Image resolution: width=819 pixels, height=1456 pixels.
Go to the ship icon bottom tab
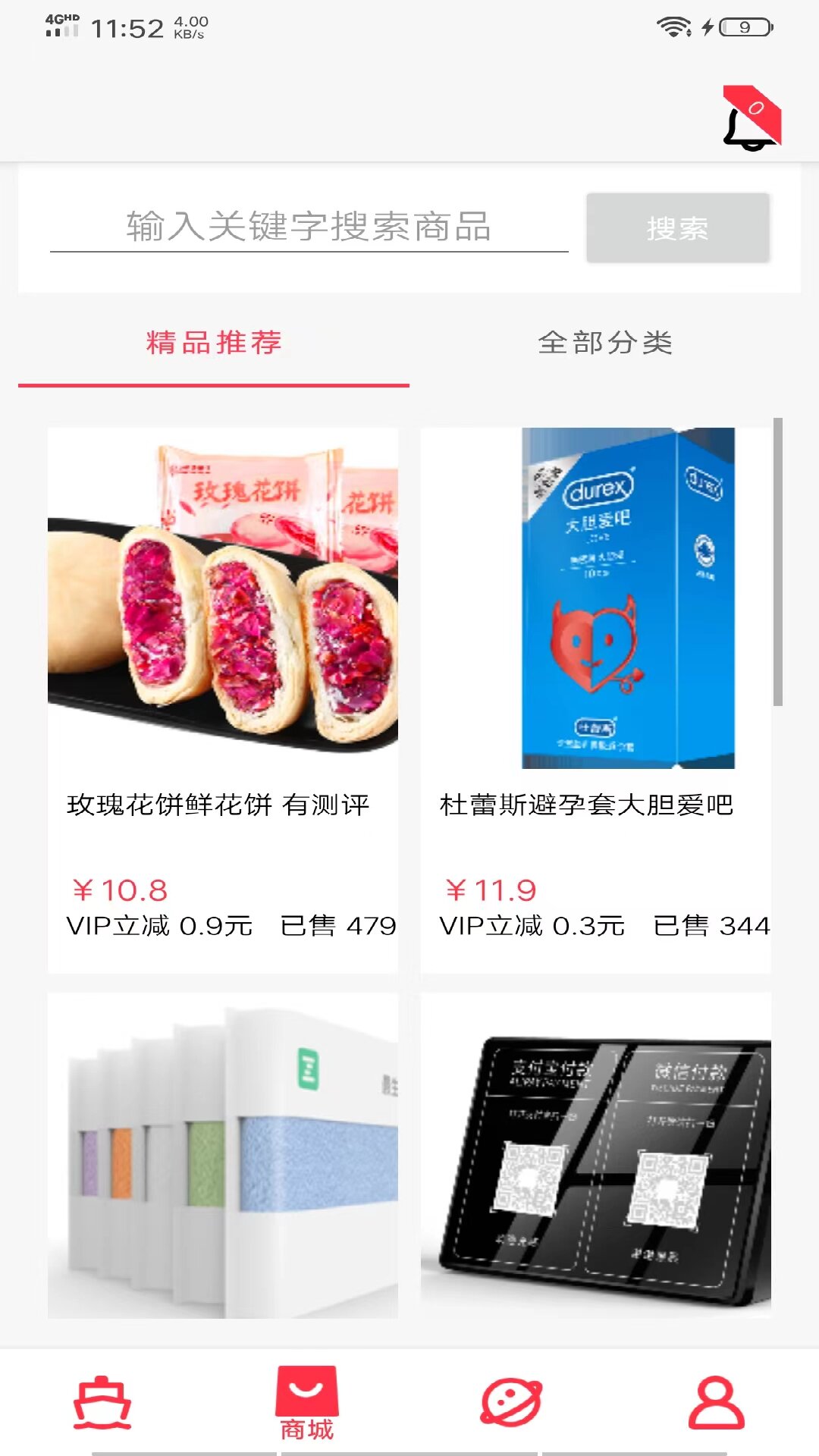tap(102, 1402)
